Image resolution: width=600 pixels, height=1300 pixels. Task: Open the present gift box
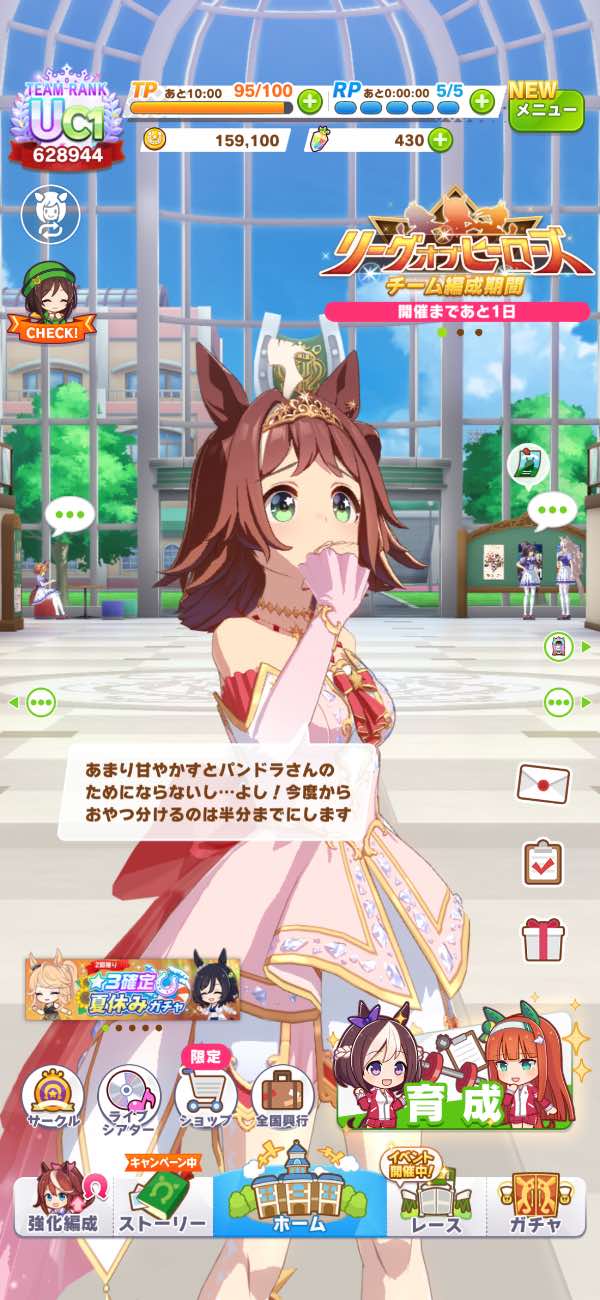[543, 940]
